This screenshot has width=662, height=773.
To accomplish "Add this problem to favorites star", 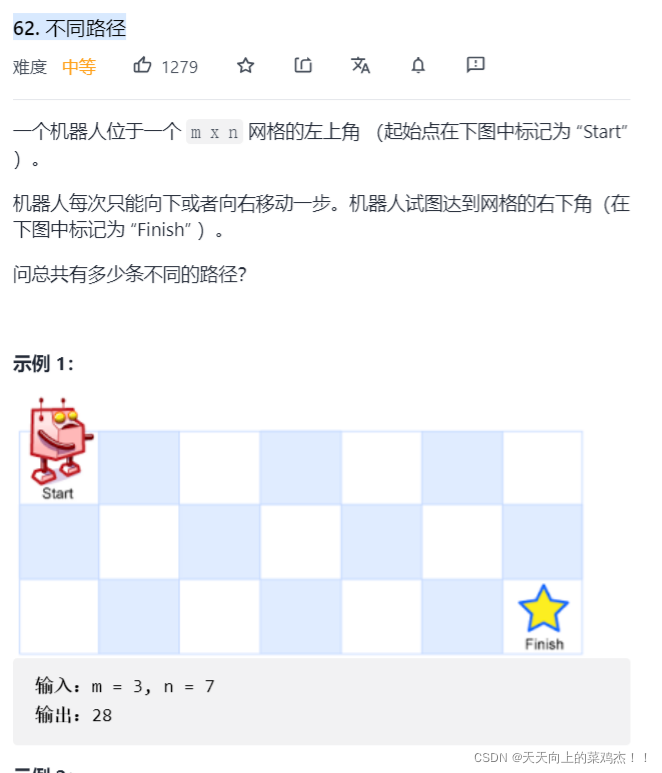I will [x=245, y=66].
